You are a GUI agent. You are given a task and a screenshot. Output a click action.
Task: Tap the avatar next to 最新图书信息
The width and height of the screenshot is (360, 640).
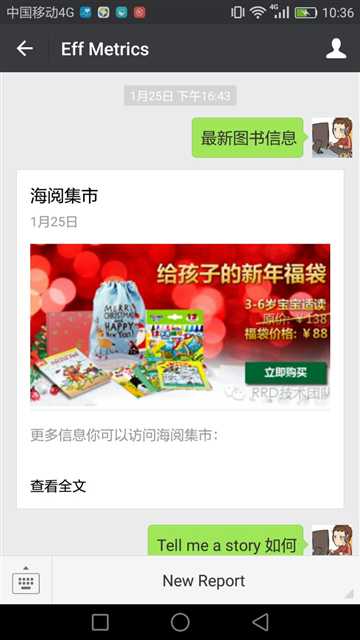click(x=332, y=138)
